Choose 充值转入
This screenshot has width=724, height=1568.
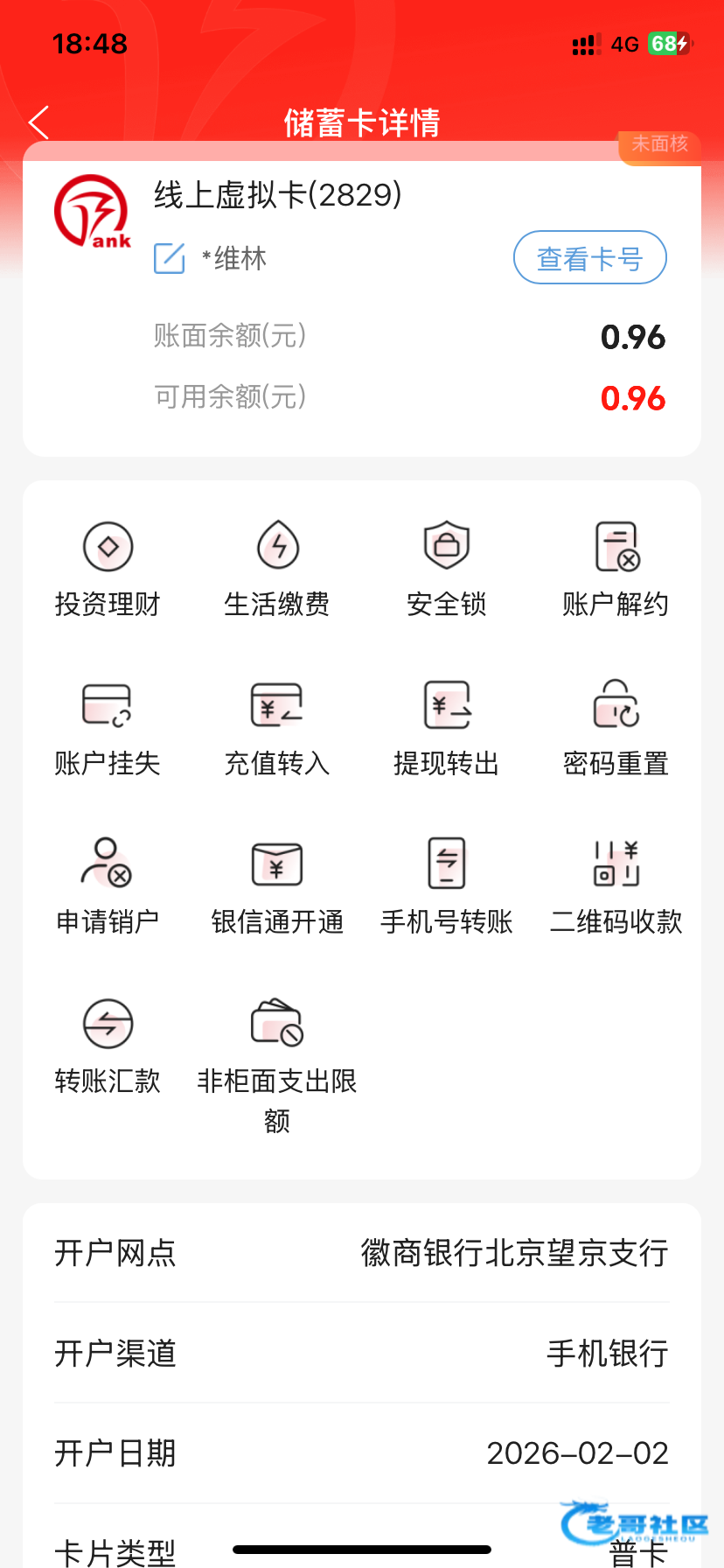point(277,726)
